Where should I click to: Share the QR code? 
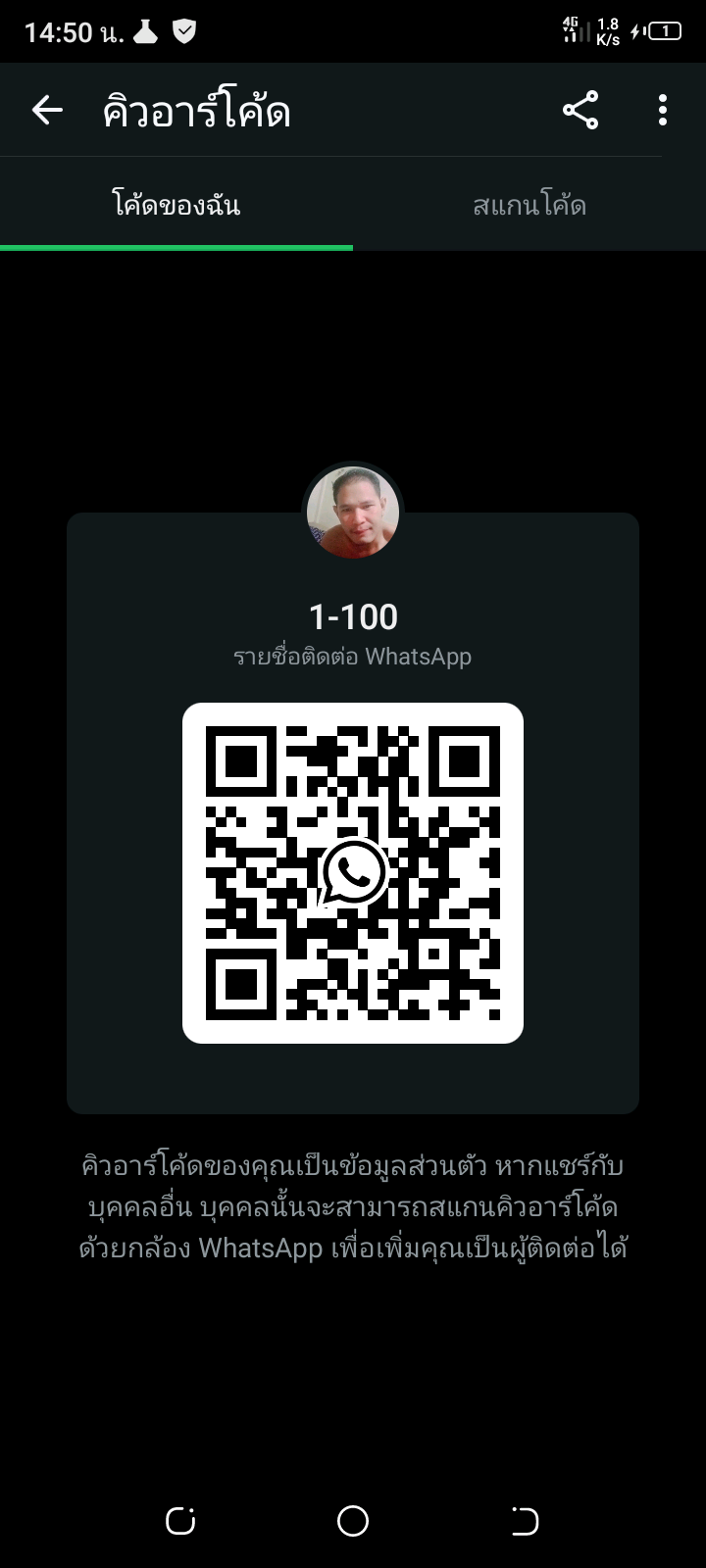pyautogui.click(x=580, y=110)
